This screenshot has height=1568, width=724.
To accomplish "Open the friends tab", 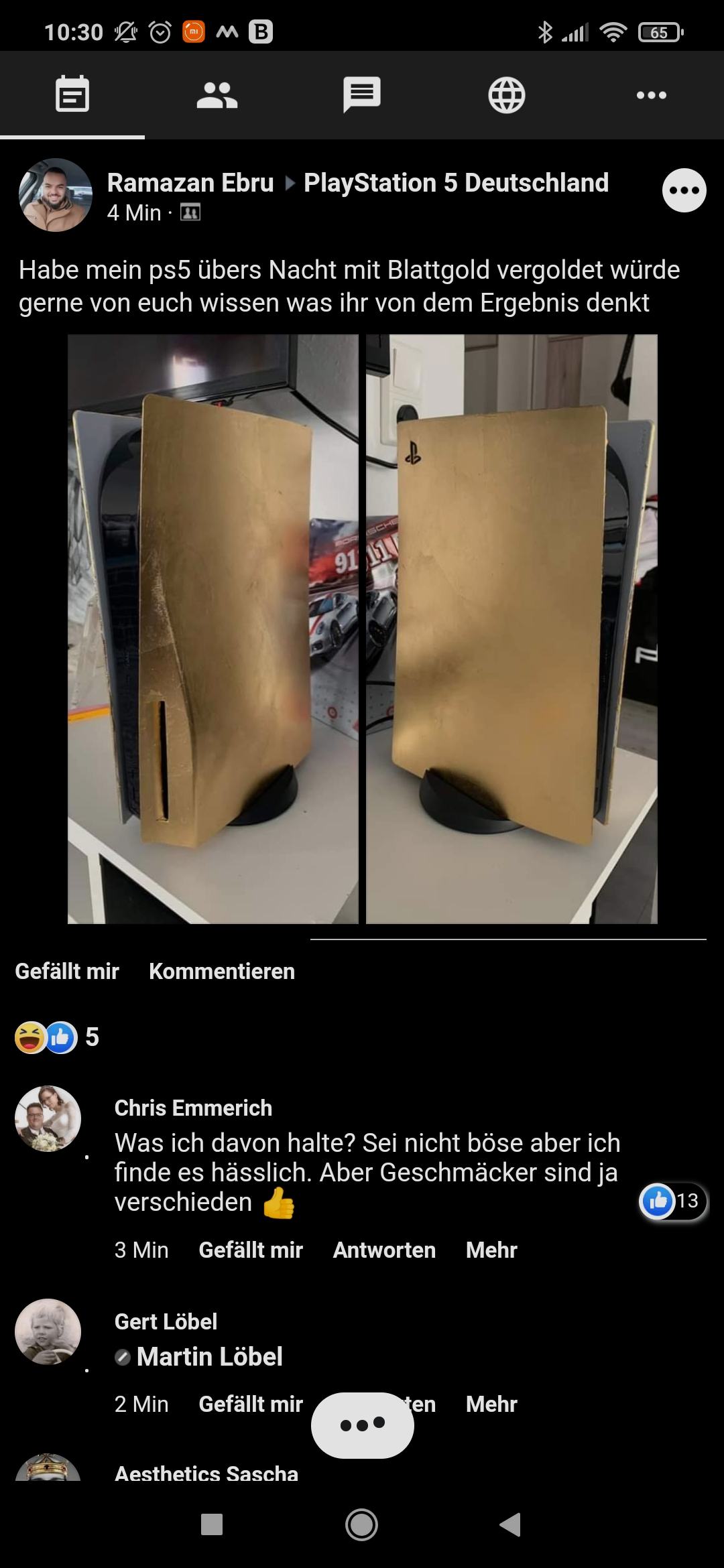I will click(217, 94).
